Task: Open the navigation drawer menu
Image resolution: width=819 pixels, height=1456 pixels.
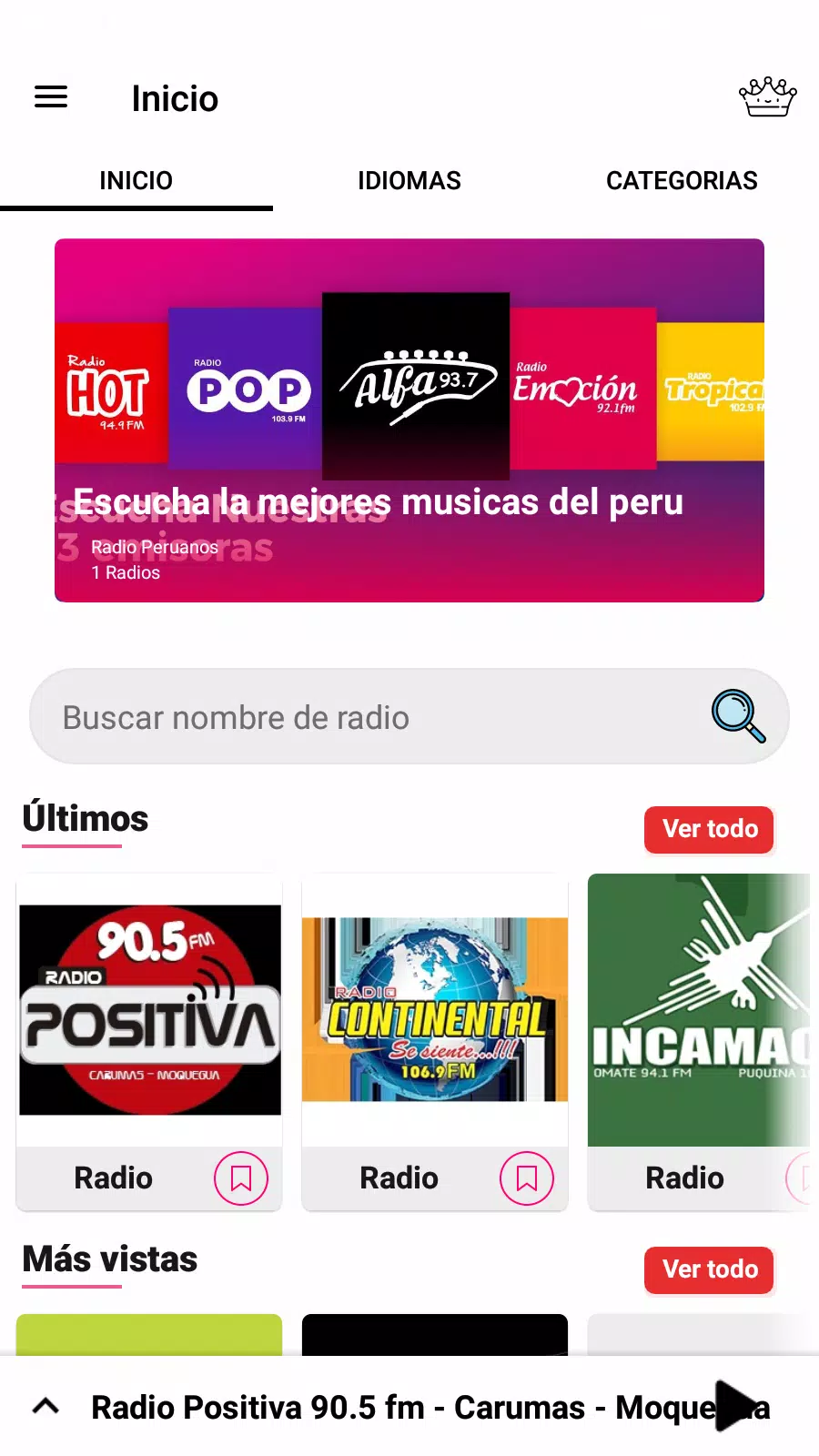Action: 50,97
